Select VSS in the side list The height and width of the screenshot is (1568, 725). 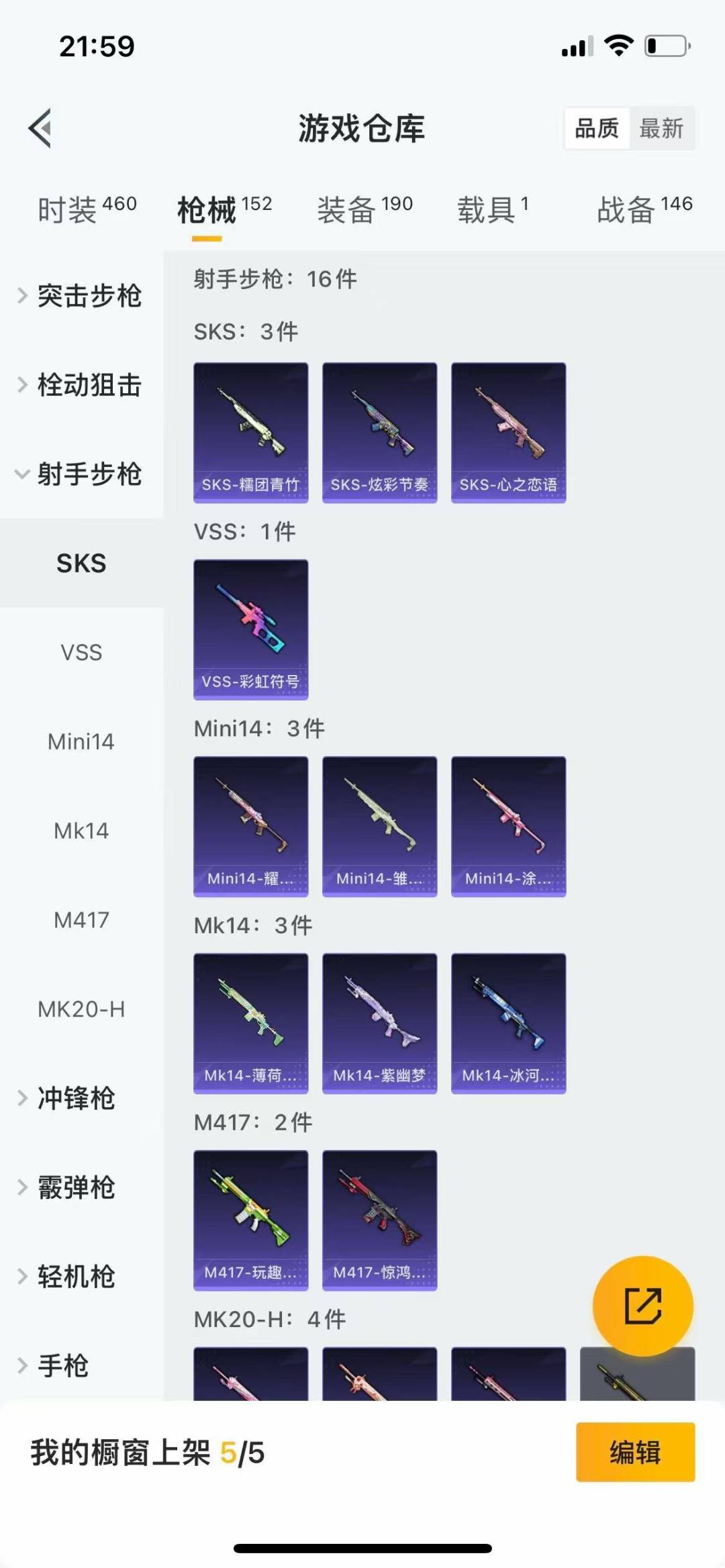coord(81,652)
